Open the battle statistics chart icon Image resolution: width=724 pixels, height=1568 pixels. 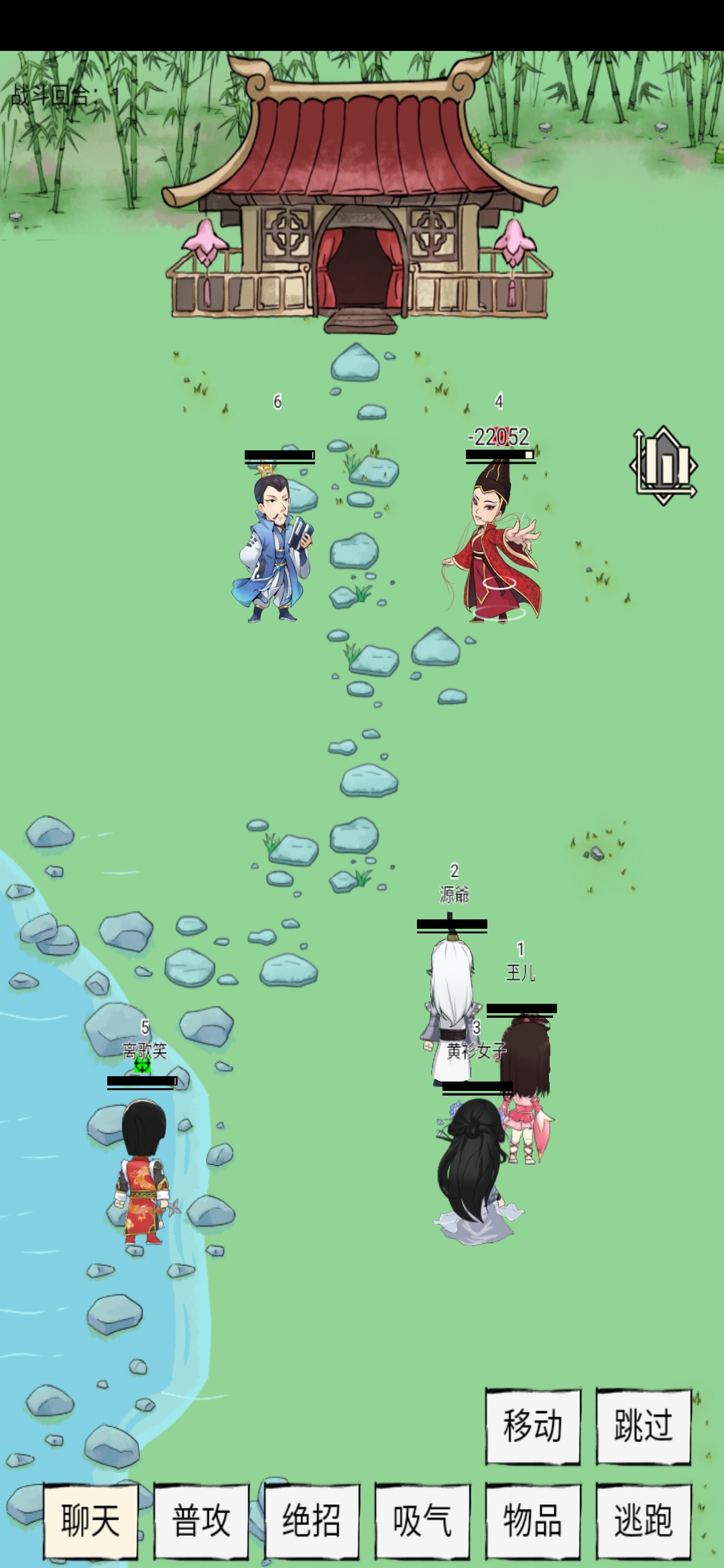pyautogui.click(x=664, y=464)
